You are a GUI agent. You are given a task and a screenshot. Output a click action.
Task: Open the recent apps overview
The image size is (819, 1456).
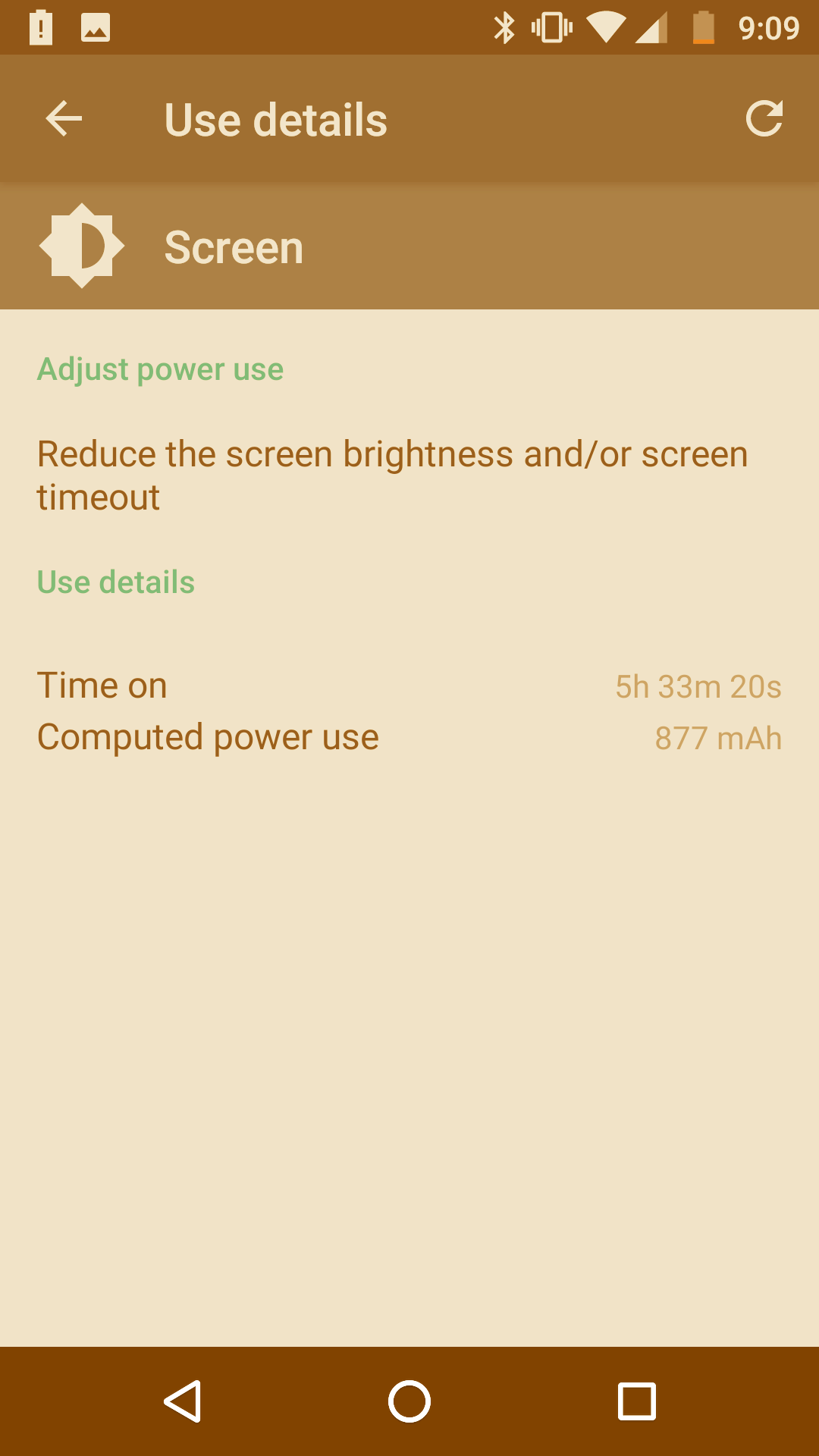pos(636,1401)
